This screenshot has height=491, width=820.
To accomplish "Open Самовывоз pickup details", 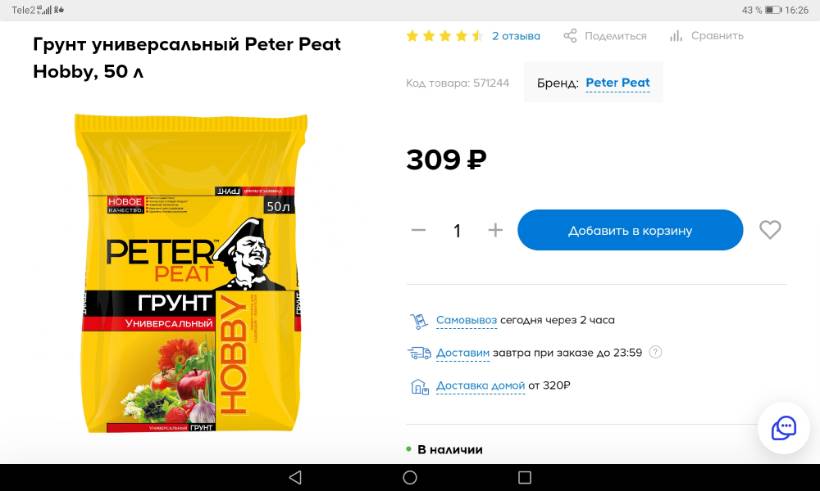I will 466,320.
